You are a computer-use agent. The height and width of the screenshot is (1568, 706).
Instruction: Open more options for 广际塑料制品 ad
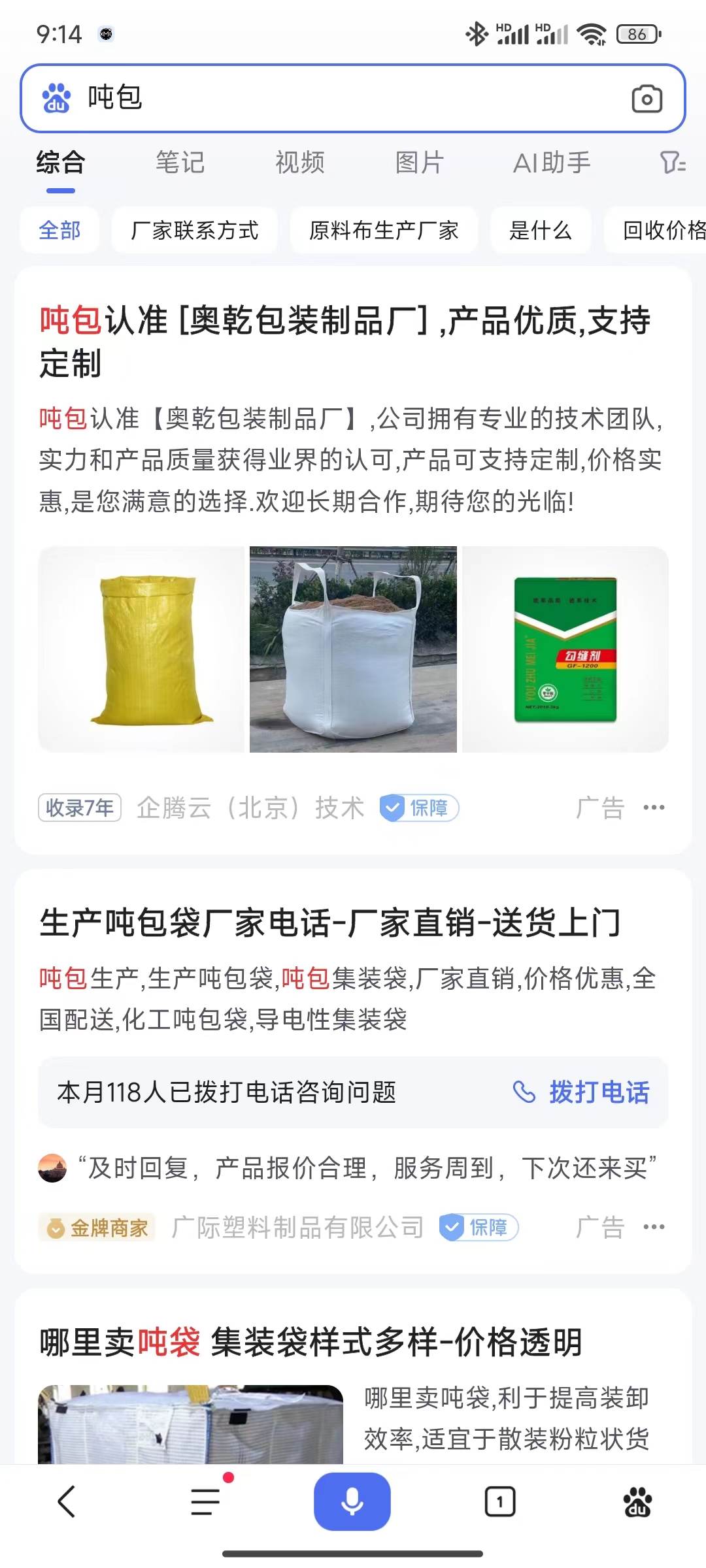tap(654, 1227)
